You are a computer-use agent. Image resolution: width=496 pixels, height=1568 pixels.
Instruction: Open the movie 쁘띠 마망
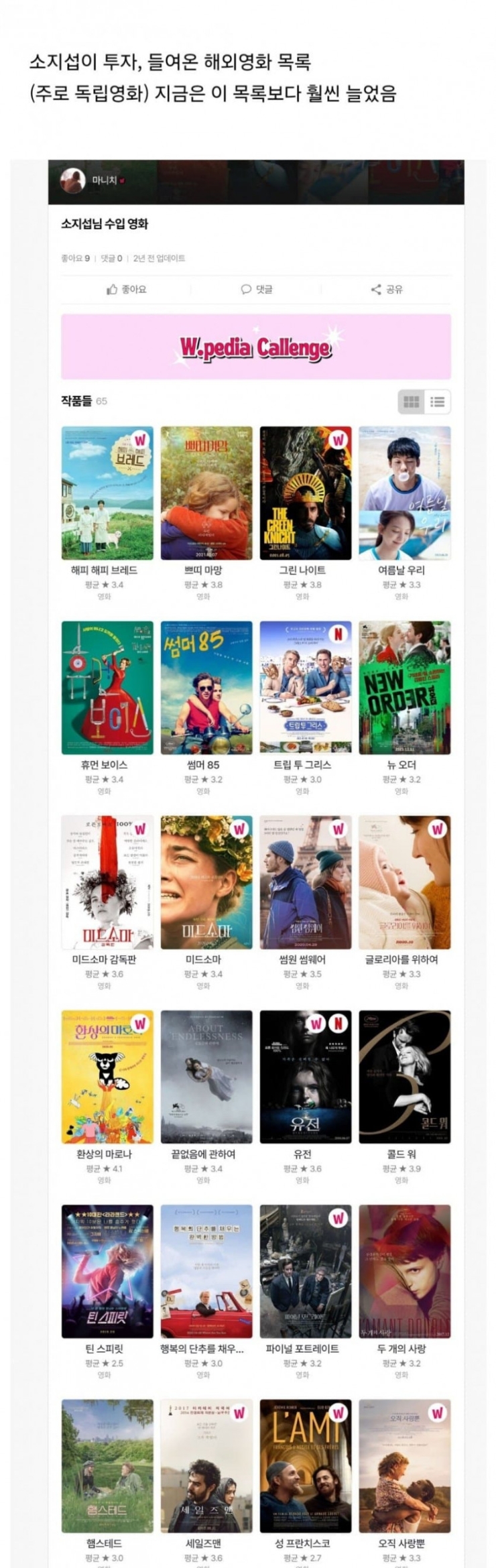pos(206,493)
